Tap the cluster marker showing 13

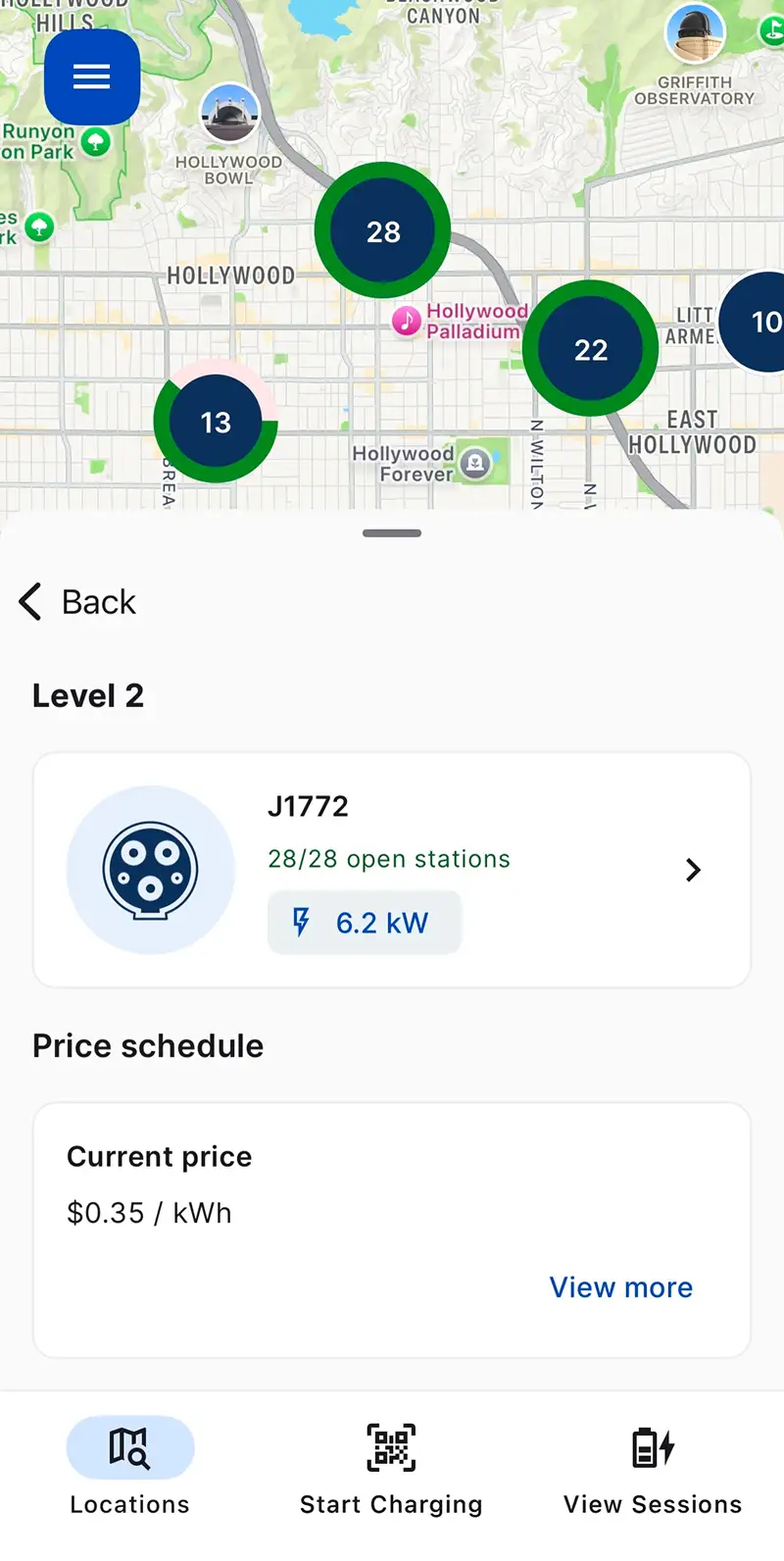pyautogui.click(x=215, y=423)
